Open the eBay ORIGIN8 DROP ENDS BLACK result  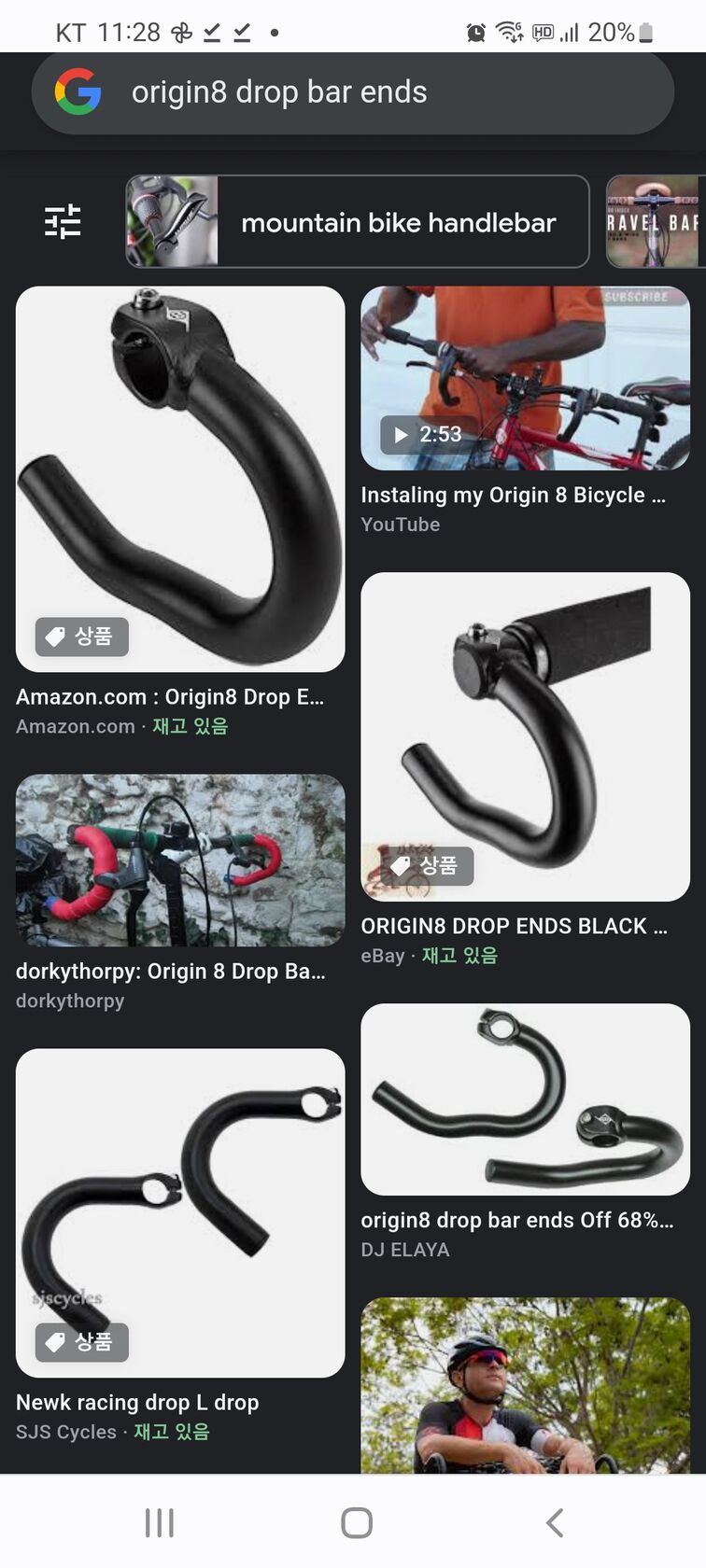pyautogui.click(x=525, y=736)
